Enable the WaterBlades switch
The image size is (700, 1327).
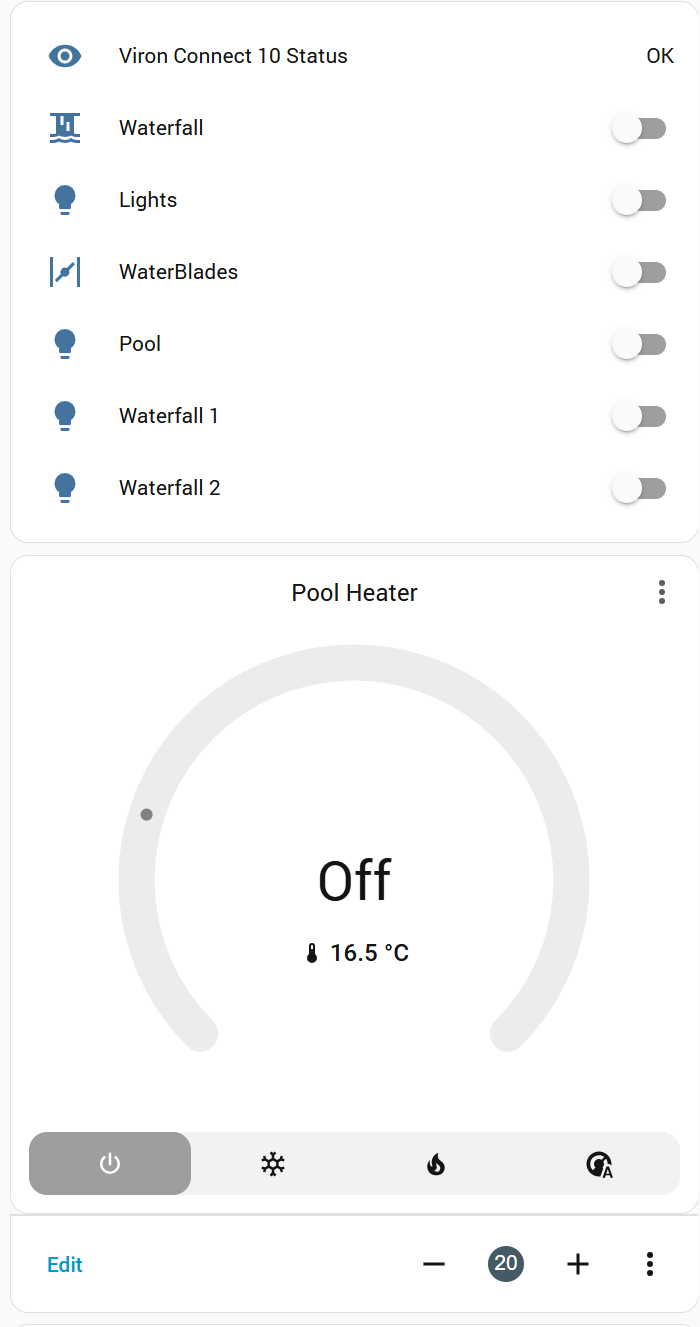pos(639,272)
